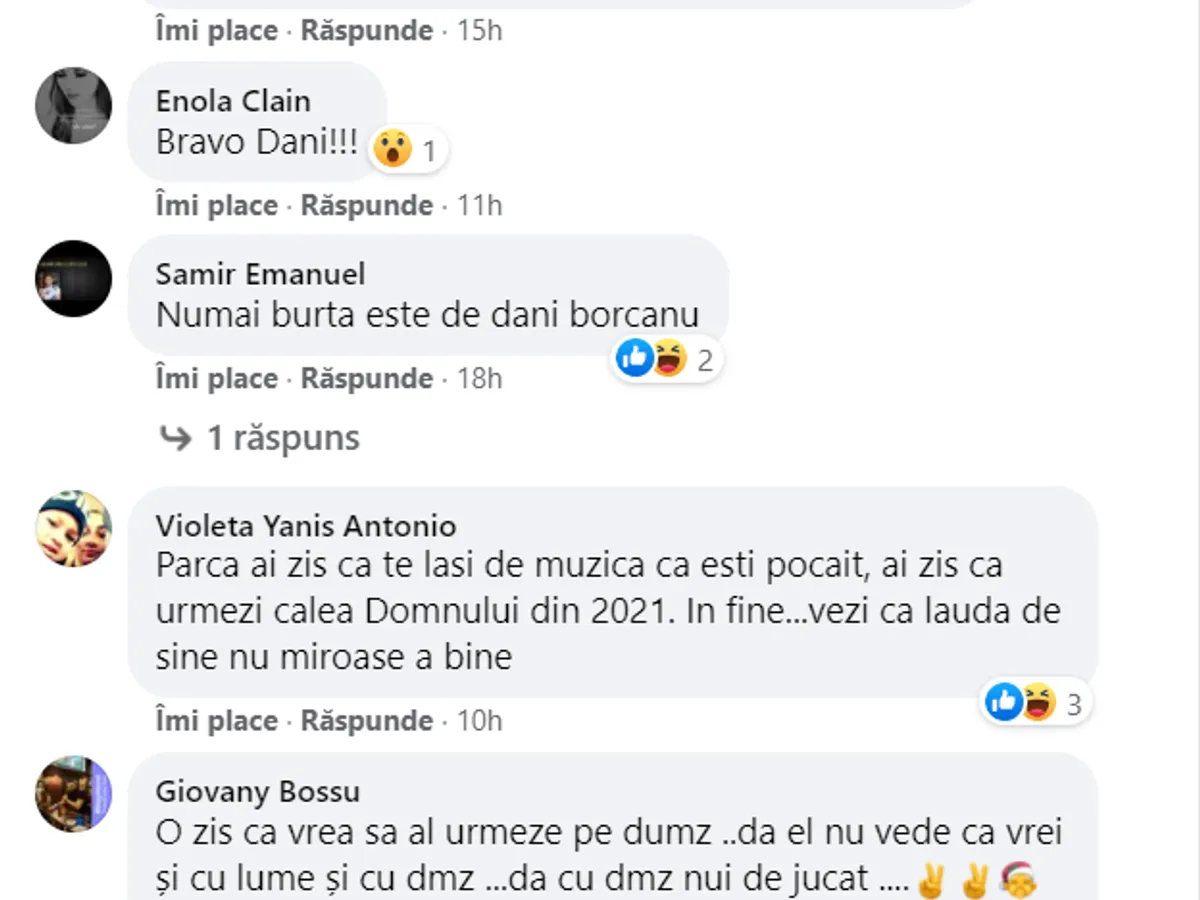1200x900 pixels.
Task: View reactions on Samir Emanuel's comment
Action: [666, 359]
